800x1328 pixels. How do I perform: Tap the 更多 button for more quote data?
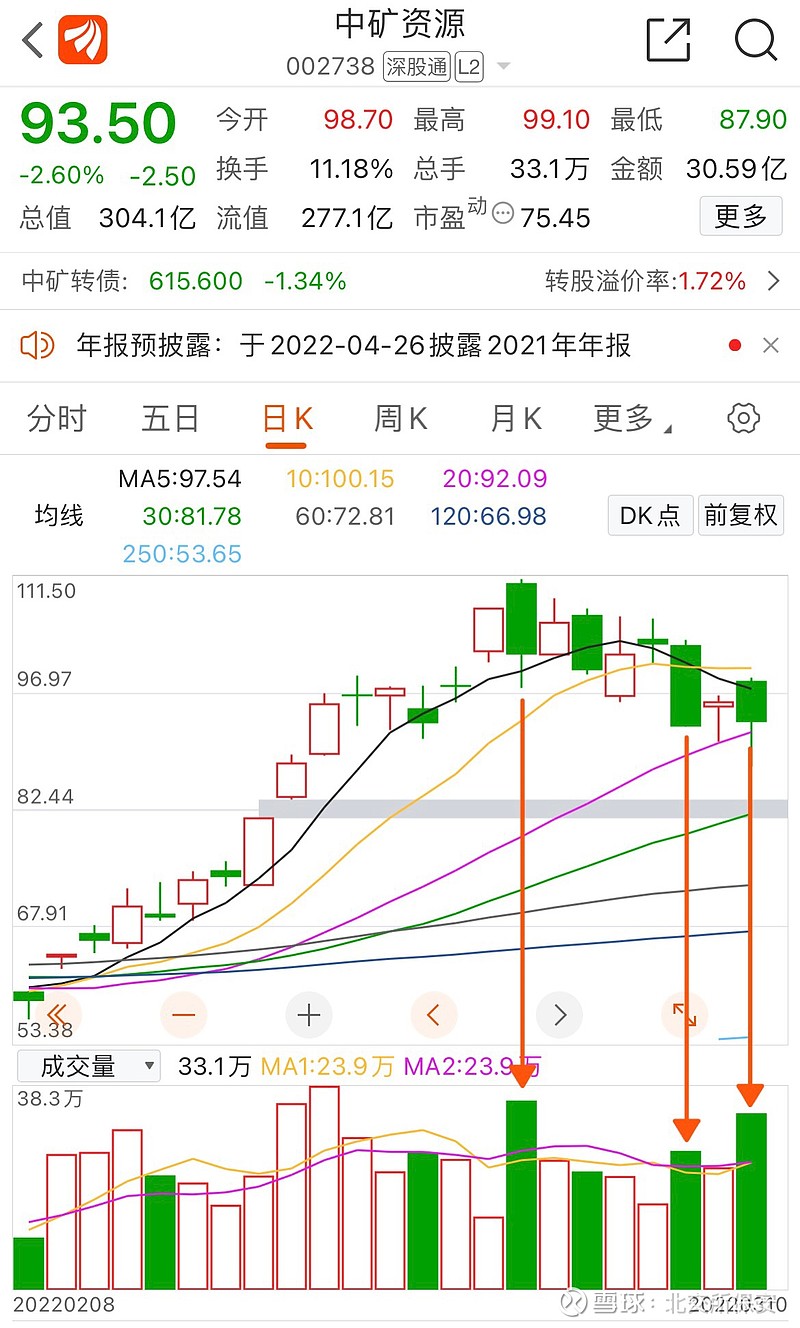click(740, 215)
